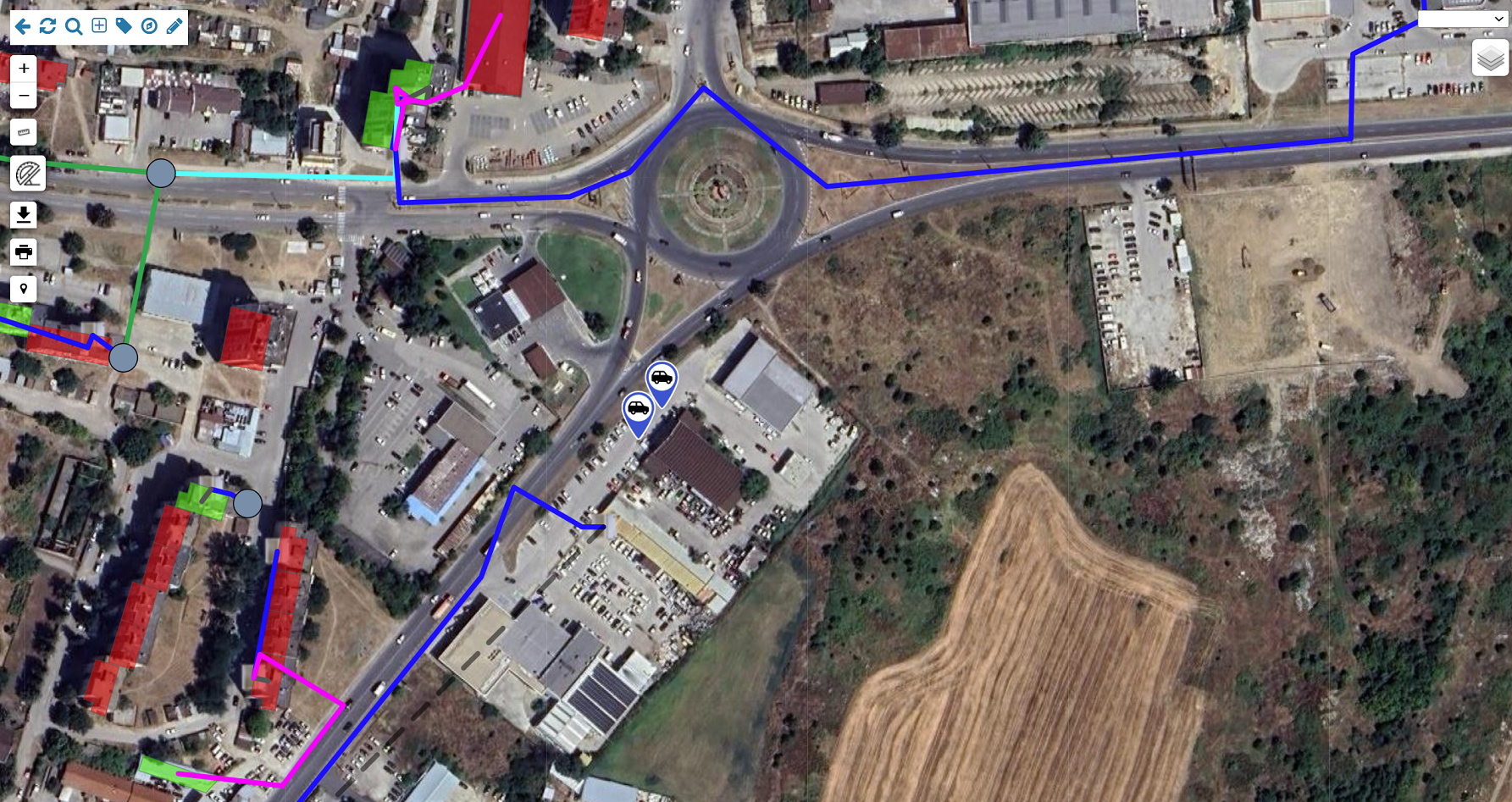Tap the compass icon in the toolbar
Screen dimensions: 1512x802
(x=149, y=25)
